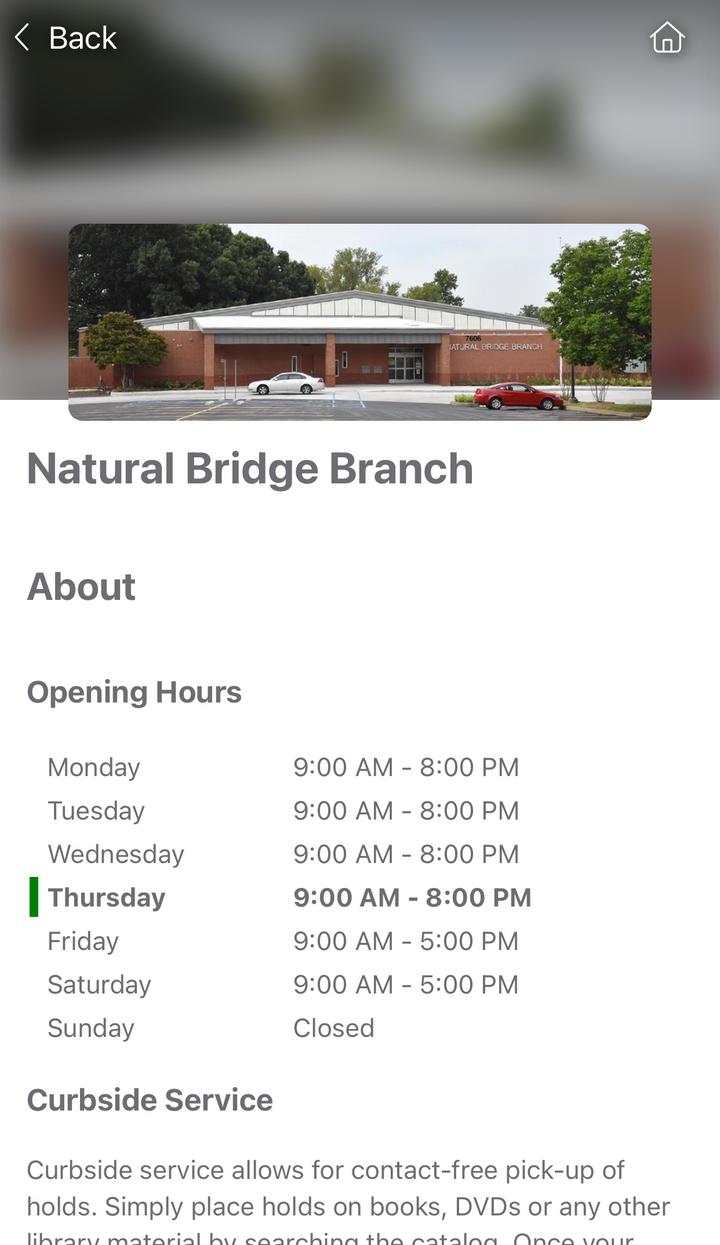Open the home screen icon
Viewport: 720px width, 1245px height.
click(x=667, y=38)
